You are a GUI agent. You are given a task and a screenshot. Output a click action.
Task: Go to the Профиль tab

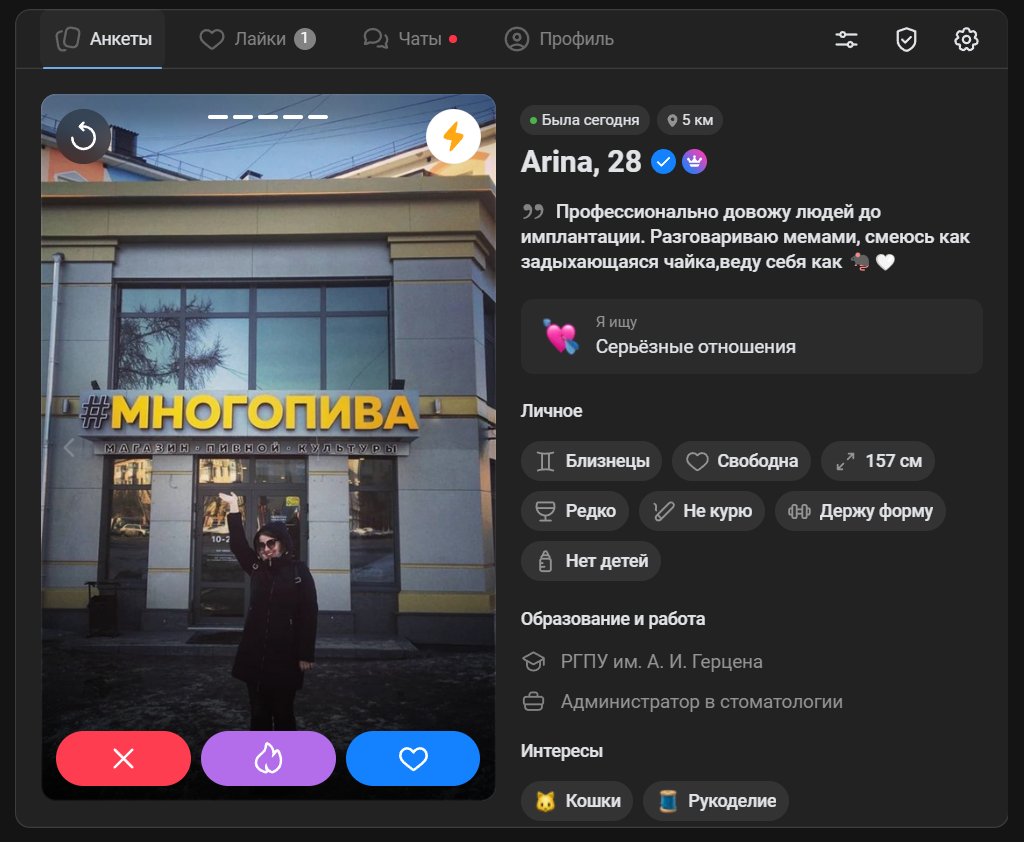point(559,39)
